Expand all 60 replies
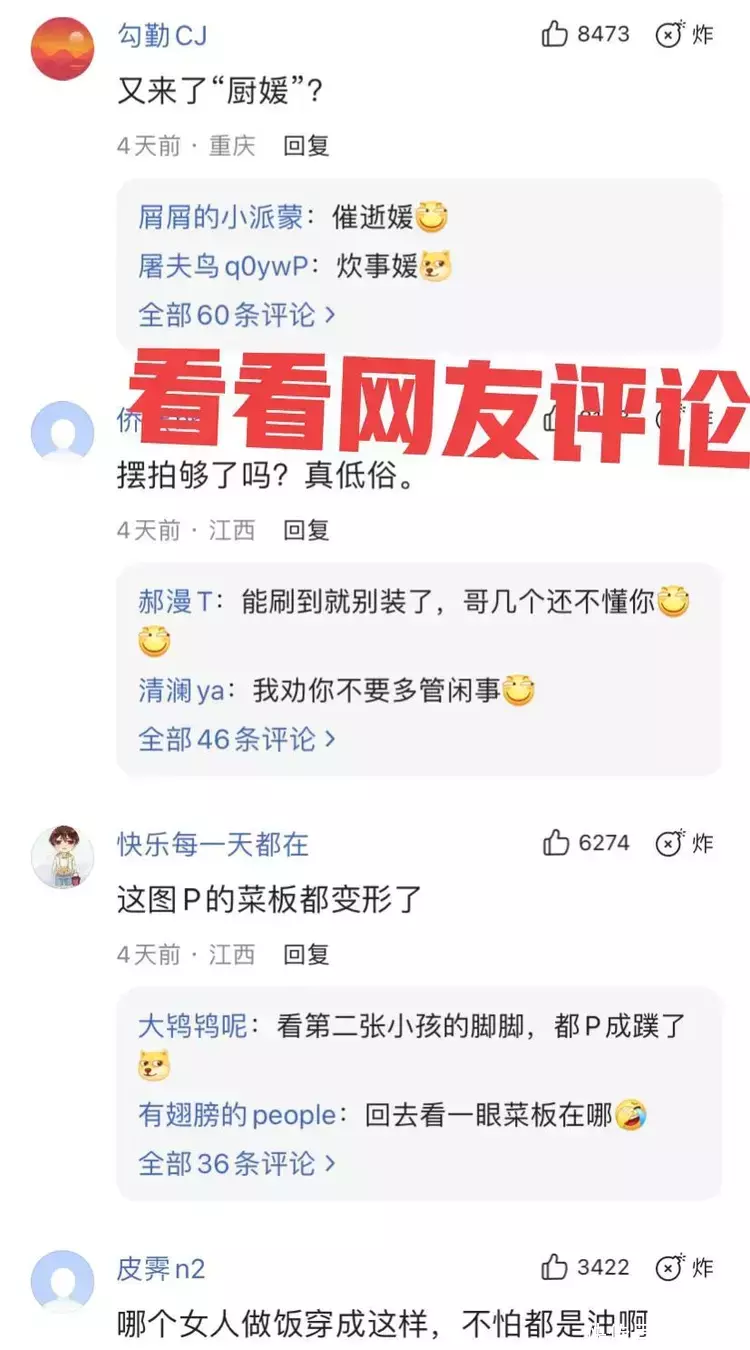 (237, 315)
